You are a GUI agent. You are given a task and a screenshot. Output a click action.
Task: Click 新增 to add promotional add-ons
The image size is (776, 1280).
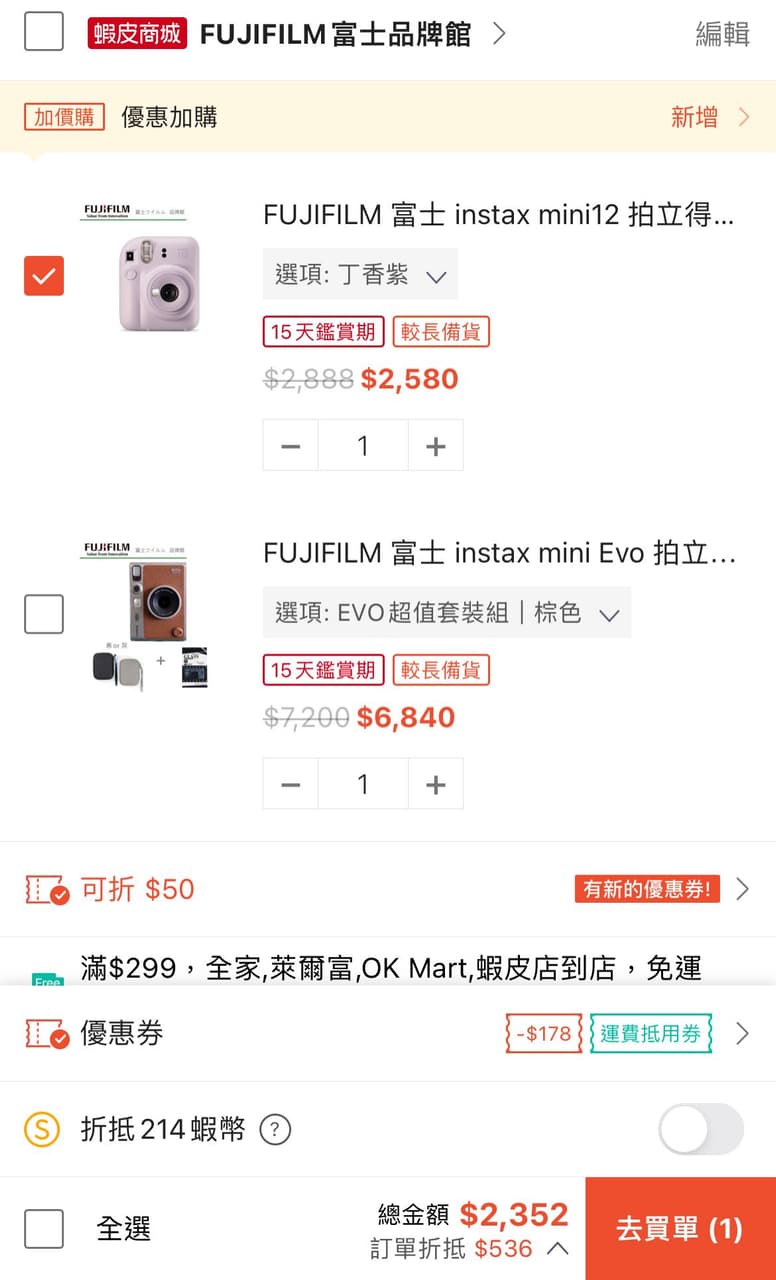(693, 117)
